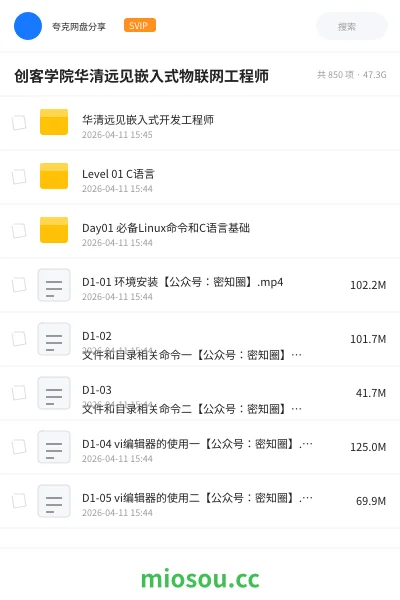
Task: Select the D1-04 vi编辑器的使用一 checkbox
Action: pyautogui.click(x=19, y=446)
